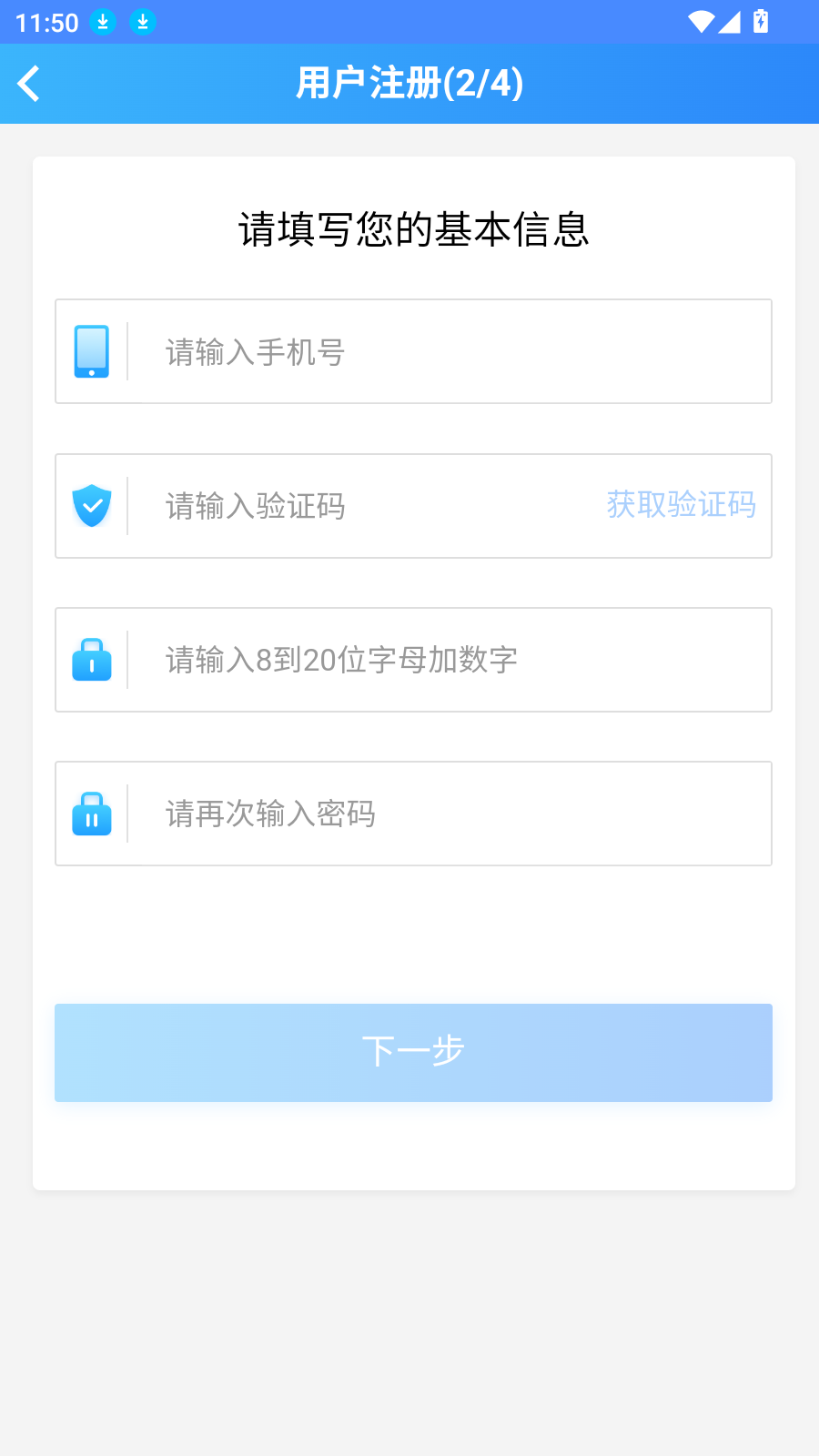Image resolution: width=819 pixels, height=1456 pixels.
Task: Tap the back arrow in the title bar
Action: click(x=30, y=83)
